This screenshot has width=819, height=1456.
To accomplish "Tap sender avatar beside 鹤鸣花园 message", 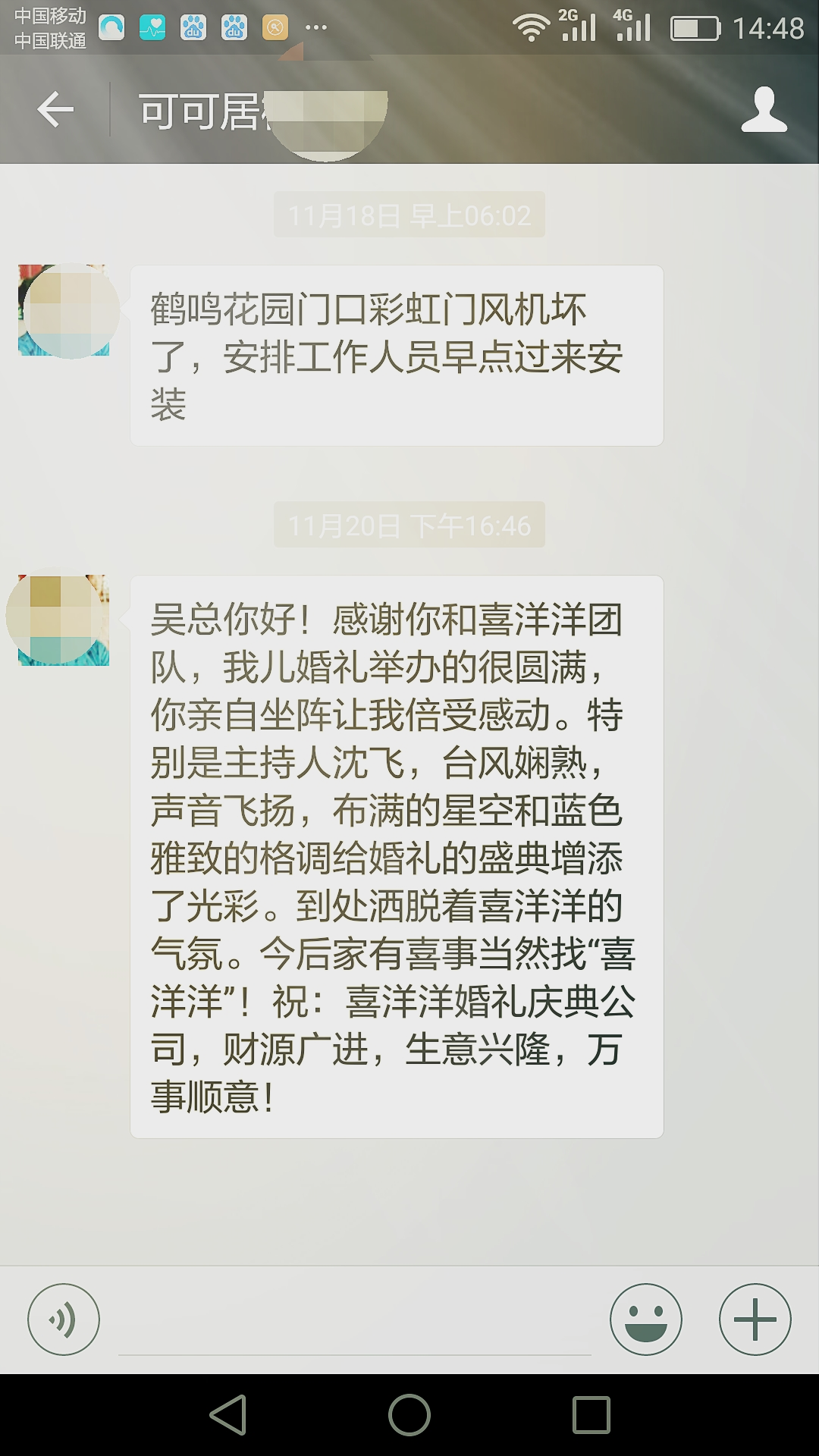I will (64, 310).
